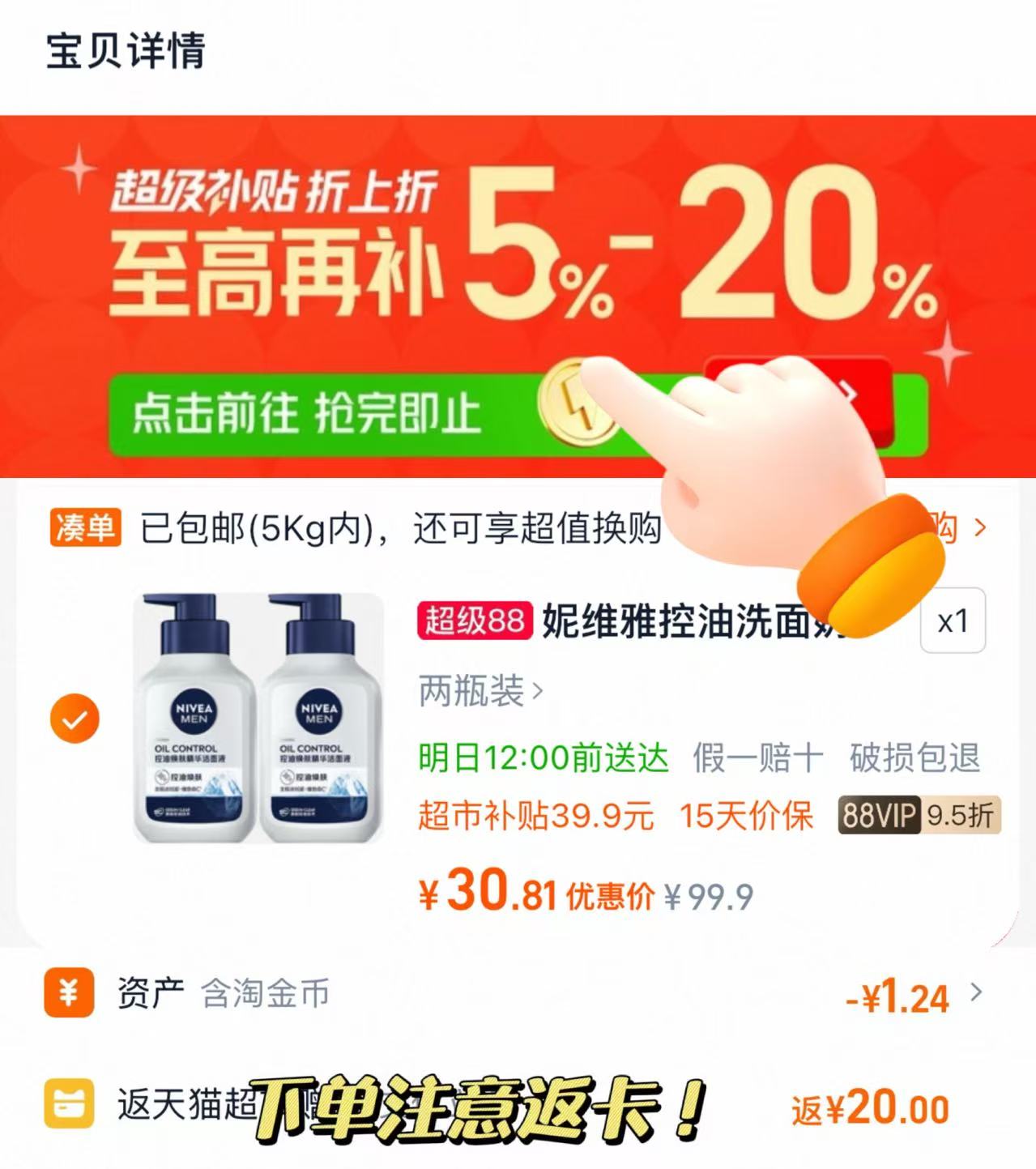Open the 换购 page via its arrow
The image size is (1036, 1169).
[980, 528]
